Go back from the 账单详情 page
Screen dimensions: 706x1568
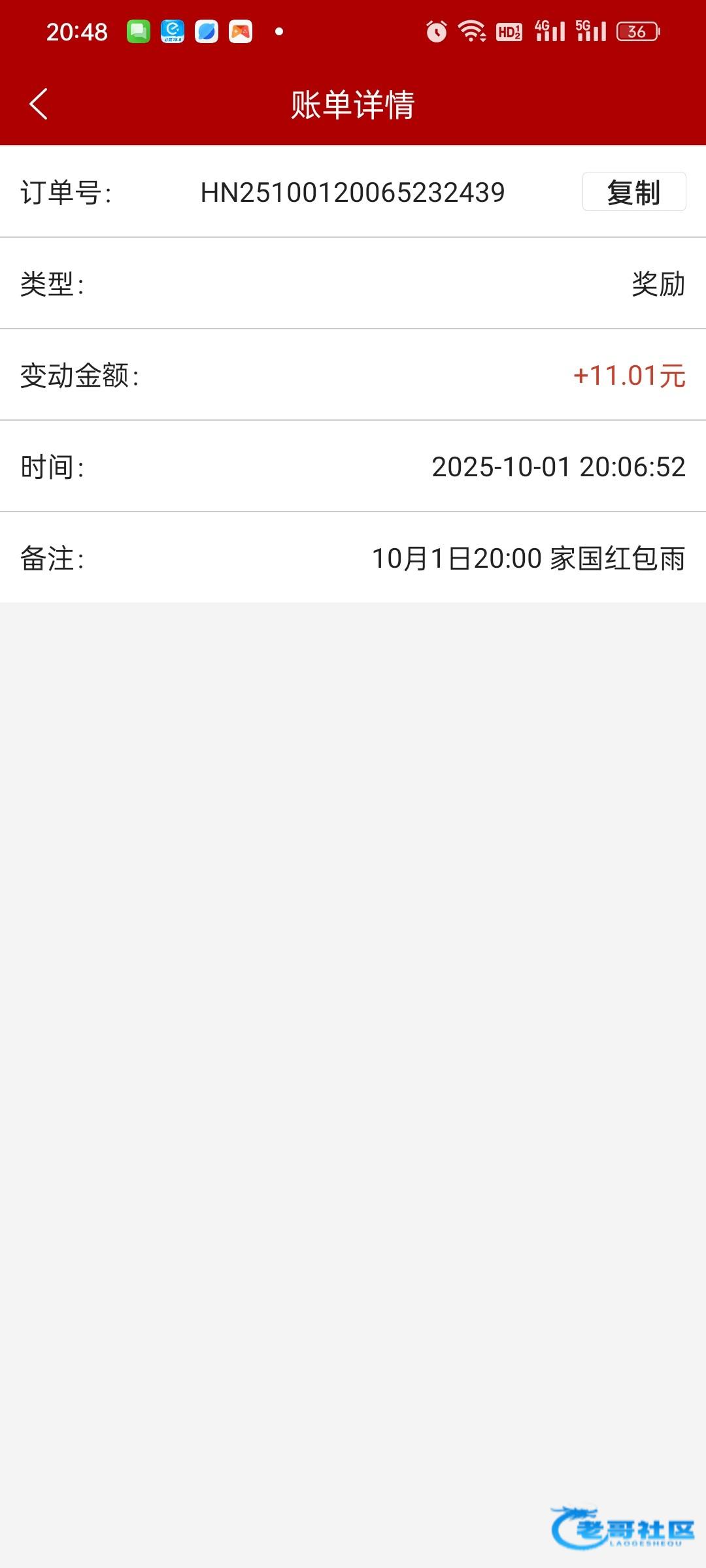pos(39,104)
